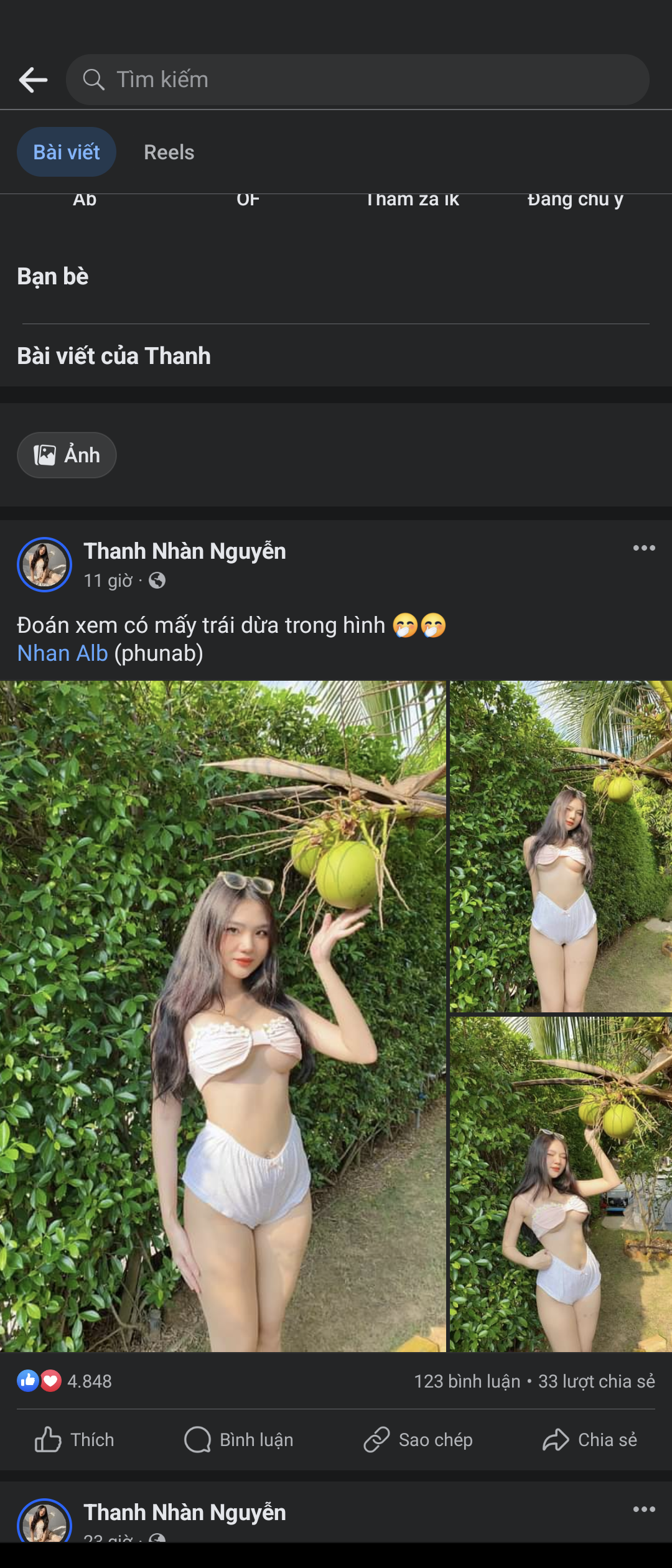
Task: Toggle the Bạn bè filter section
Action: (x=53, y=275)
